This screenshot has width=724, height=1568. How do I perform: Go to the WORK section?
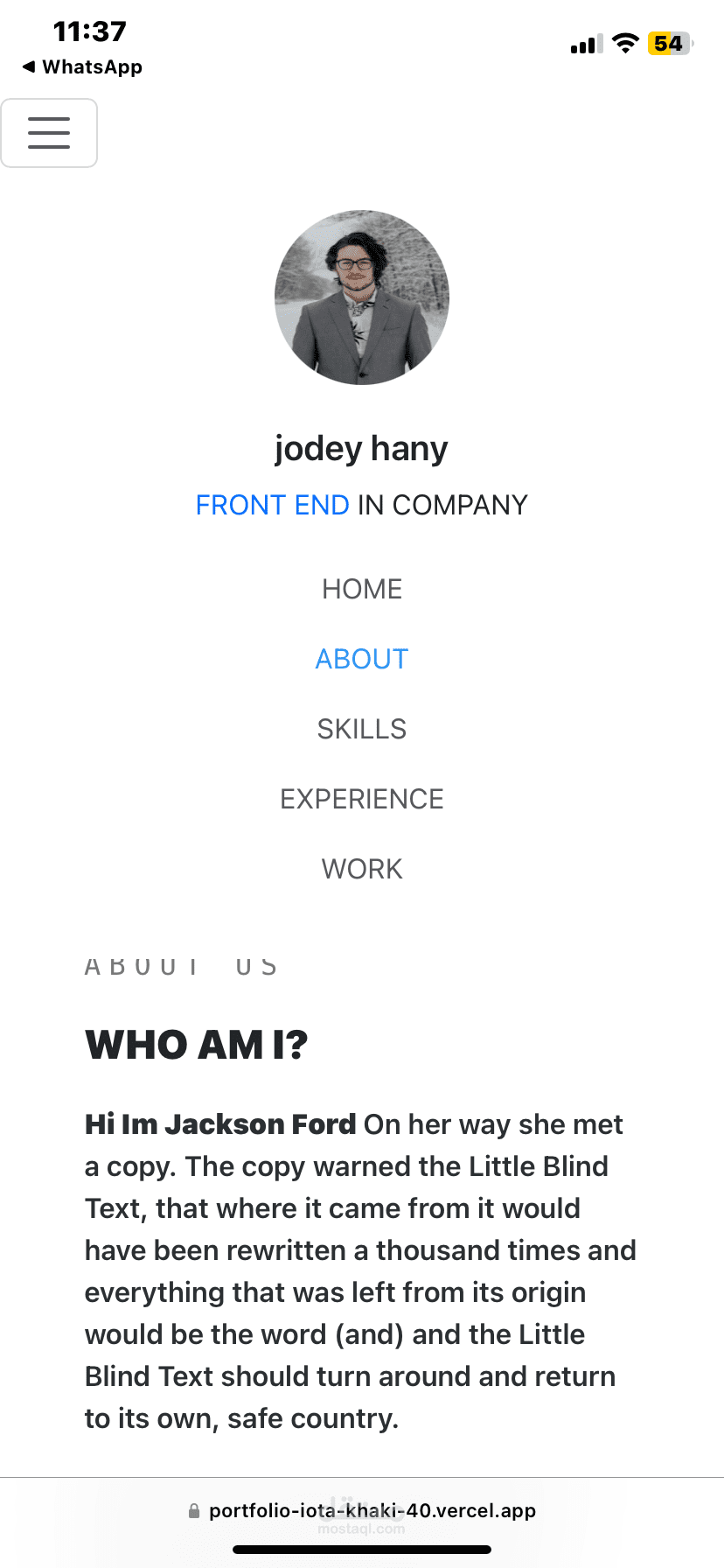[362, 869]
